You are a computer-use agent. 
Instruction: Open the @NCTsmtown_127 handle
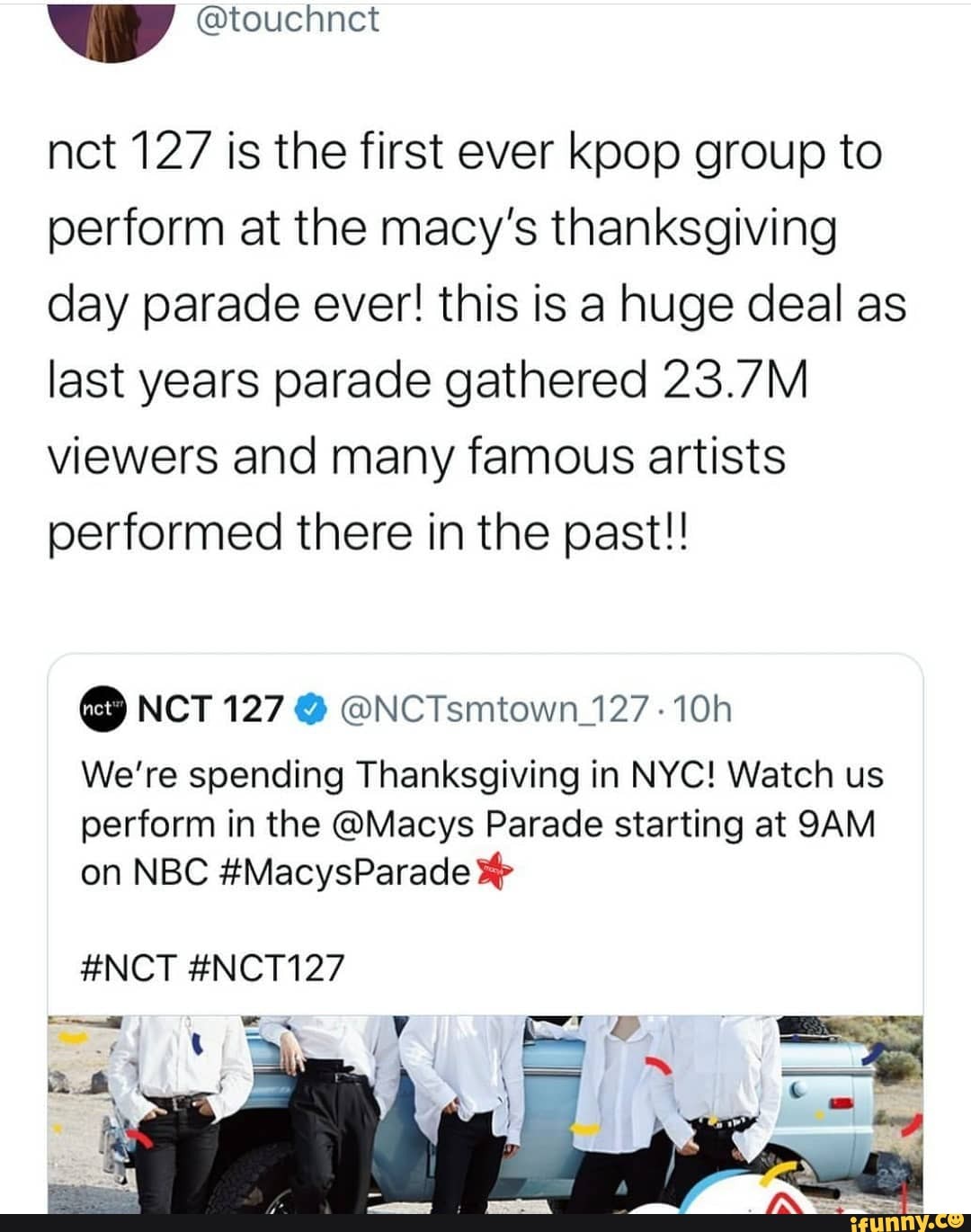click(x=491, y=710)
